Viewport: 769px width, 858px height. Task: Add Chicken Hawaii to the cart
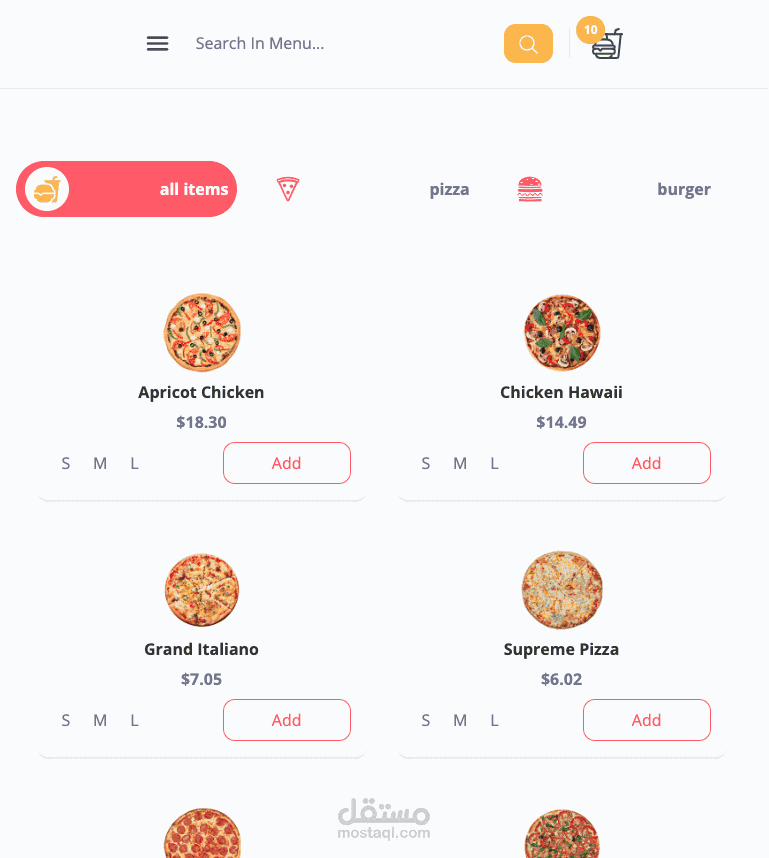[x=646, y=463]
